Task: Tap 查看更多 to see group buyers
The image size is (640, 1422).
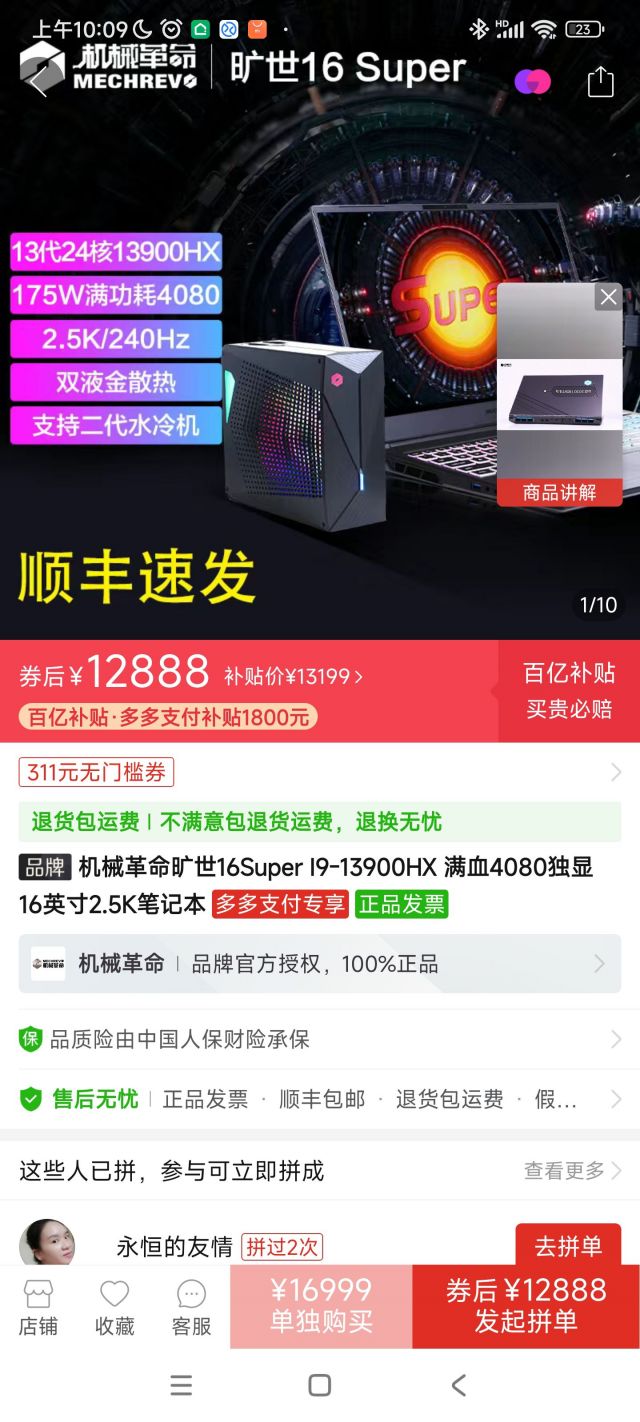Action: 572,1170
